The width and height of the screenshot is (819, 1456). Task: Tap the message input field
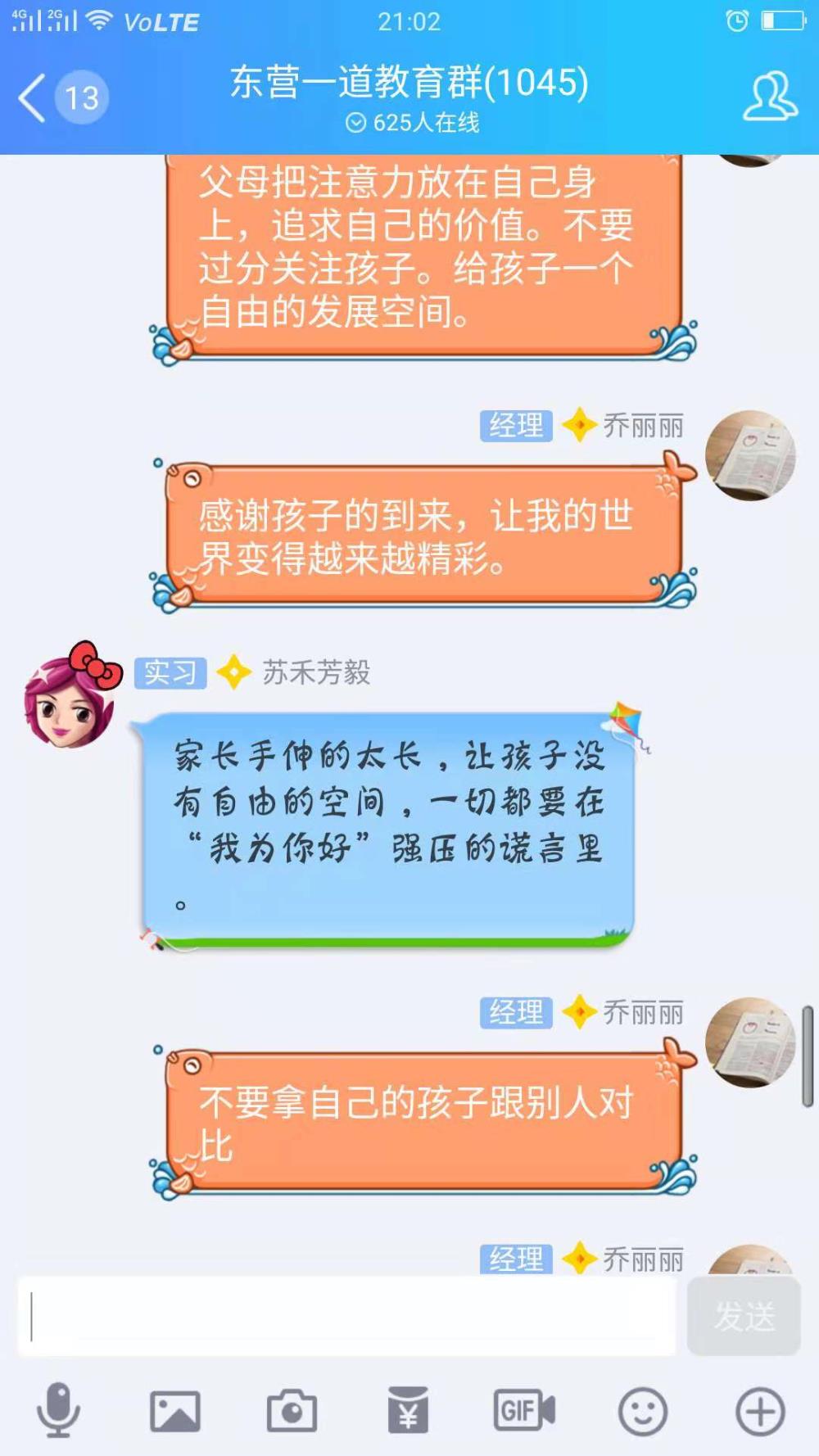click(347, 1316)
